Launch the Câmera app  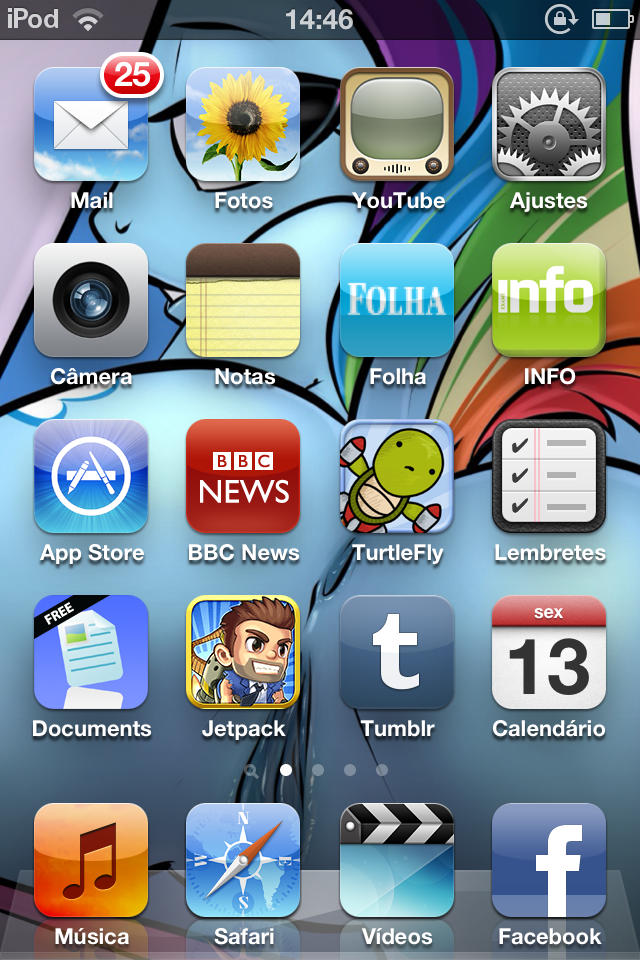point(91,300)
